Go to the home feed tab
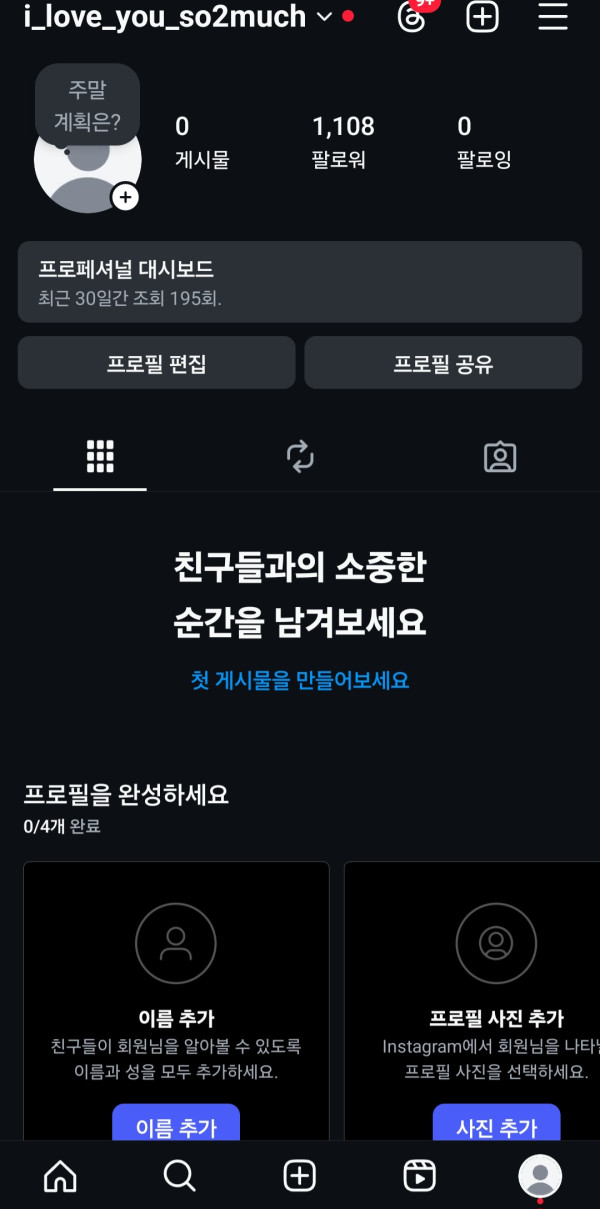The height and width of the screenshot is (1209, 600). [60, 1176]
